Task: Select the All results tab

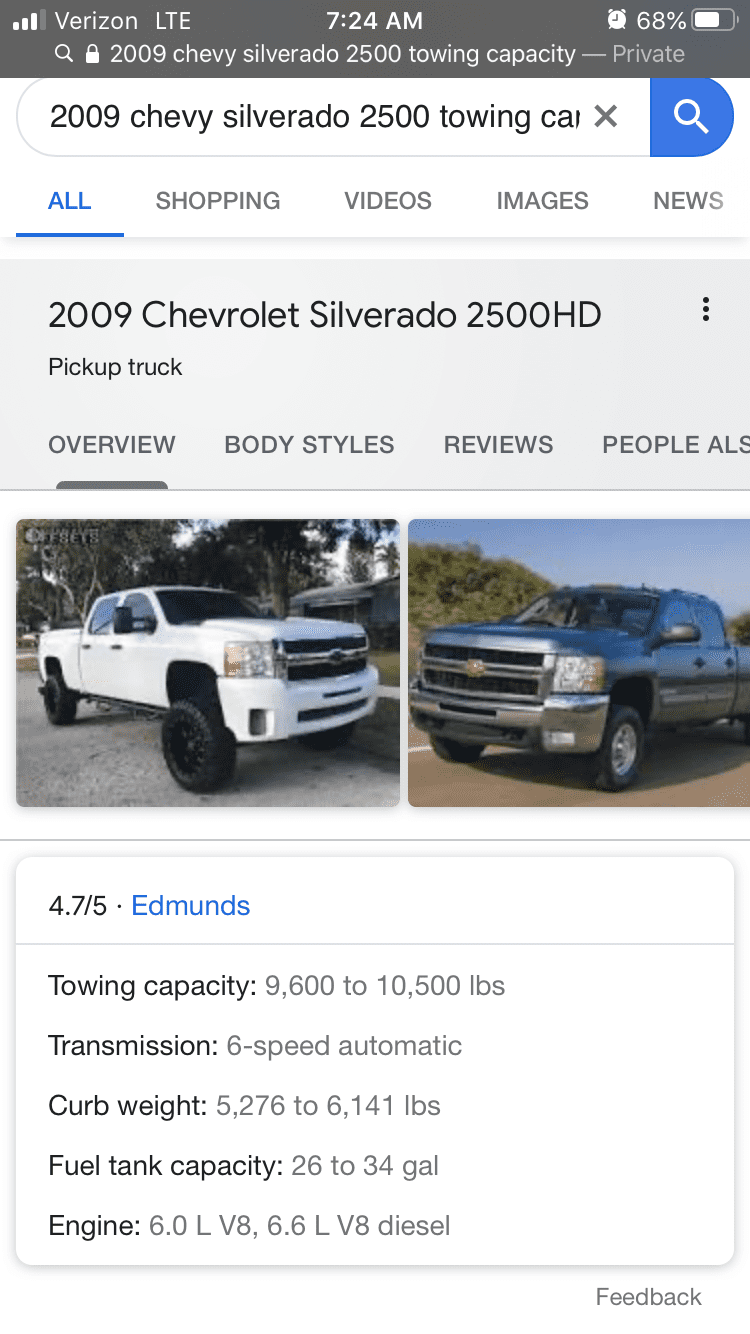Action: [x=70, y=201]
